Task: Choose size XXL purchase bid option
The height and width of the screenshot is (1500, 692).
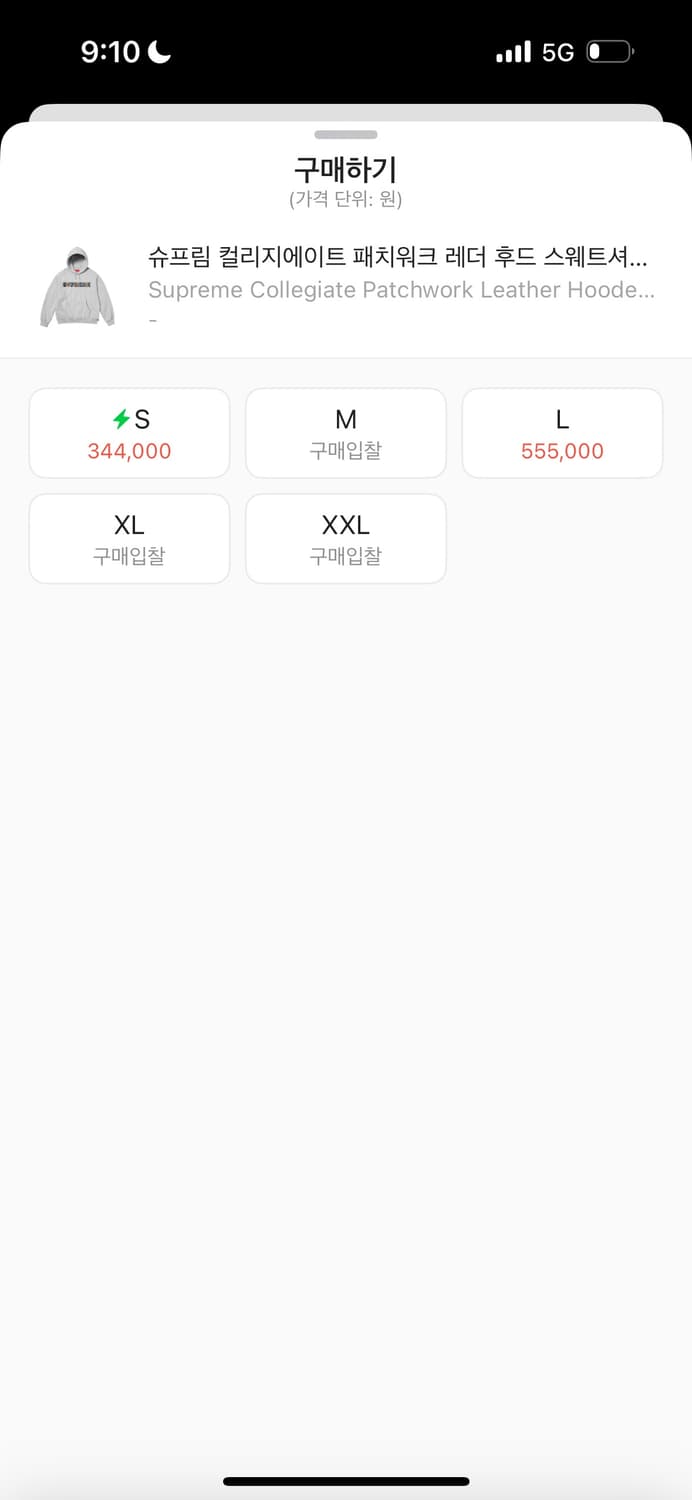Action: coord(345,538)
